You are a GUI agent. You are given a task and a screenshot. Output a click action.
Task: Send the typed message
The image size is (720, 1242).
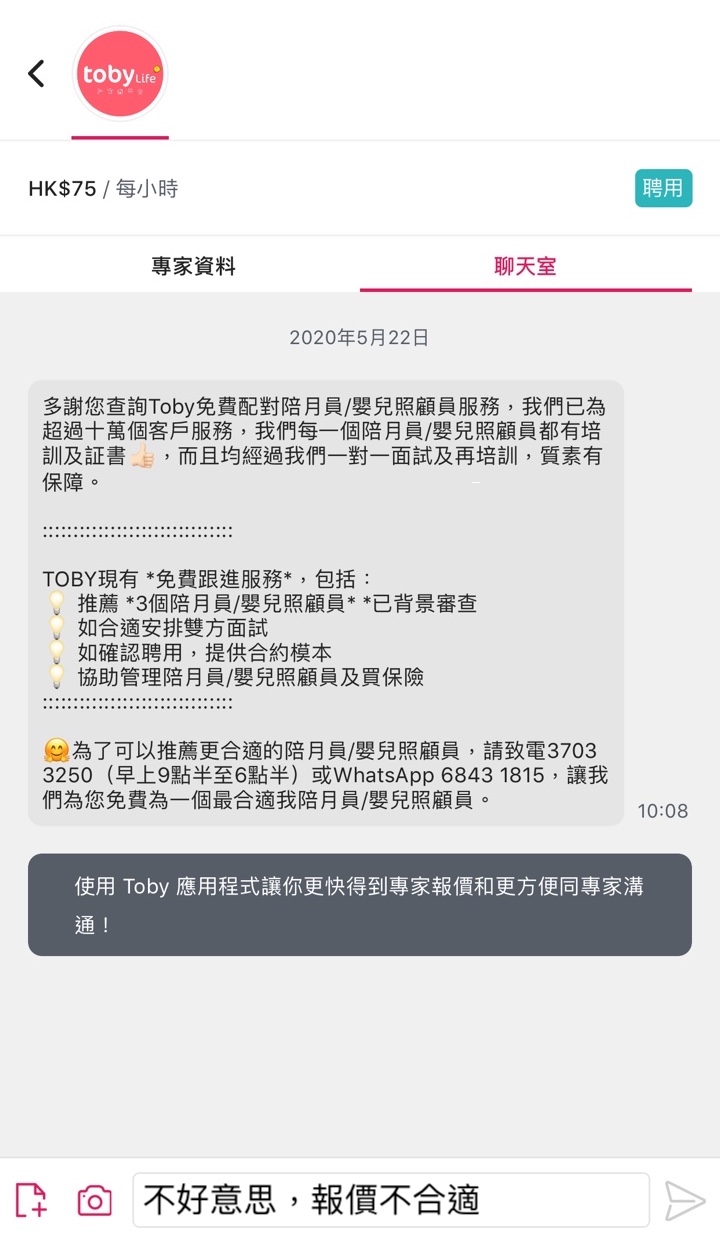coord(685,1200)
